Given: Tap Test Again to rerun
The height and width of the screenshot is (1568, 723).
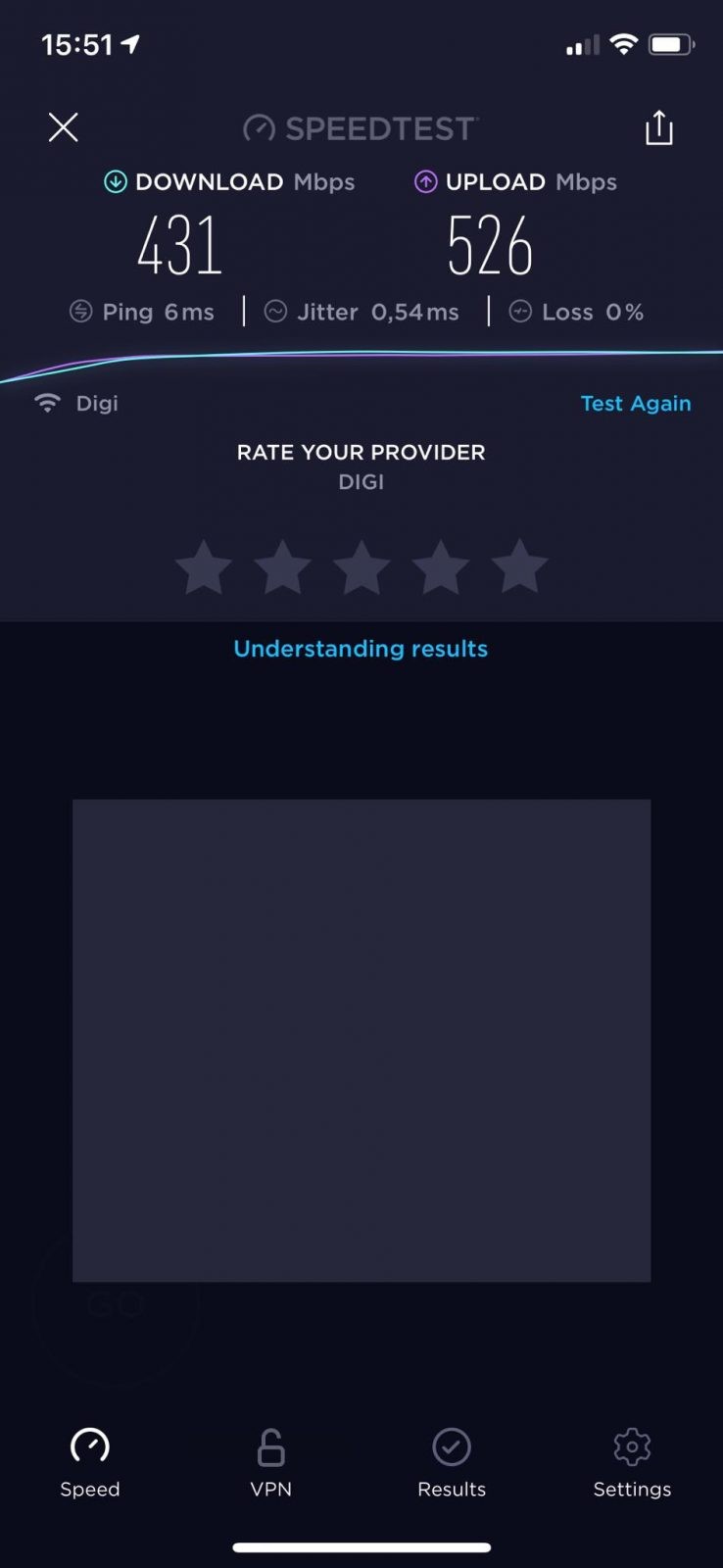Looking at the screenshot, I should tap(636, 404).
